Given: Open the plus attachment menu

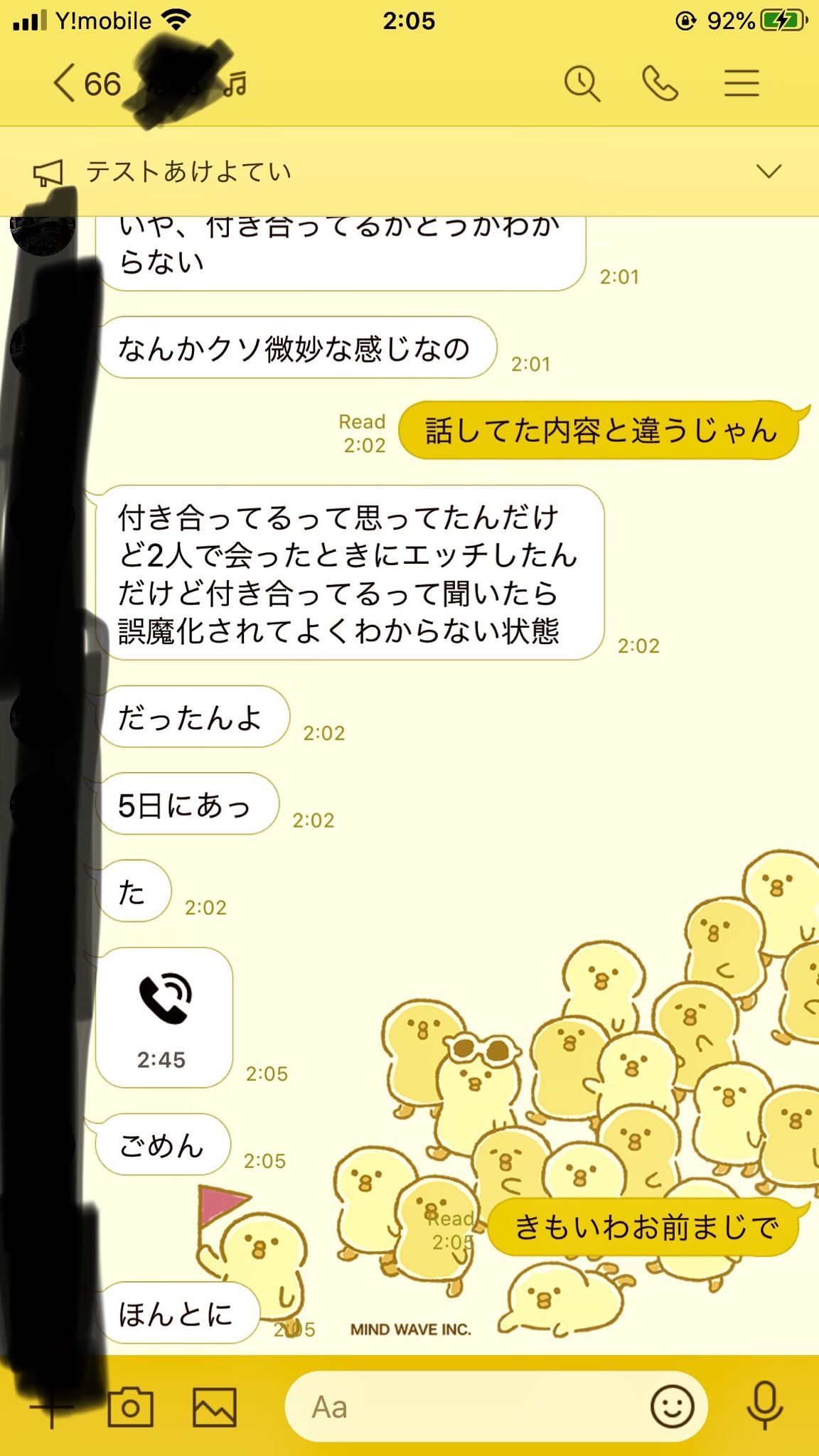Looking at the screenshot, I should (51, 1408).
